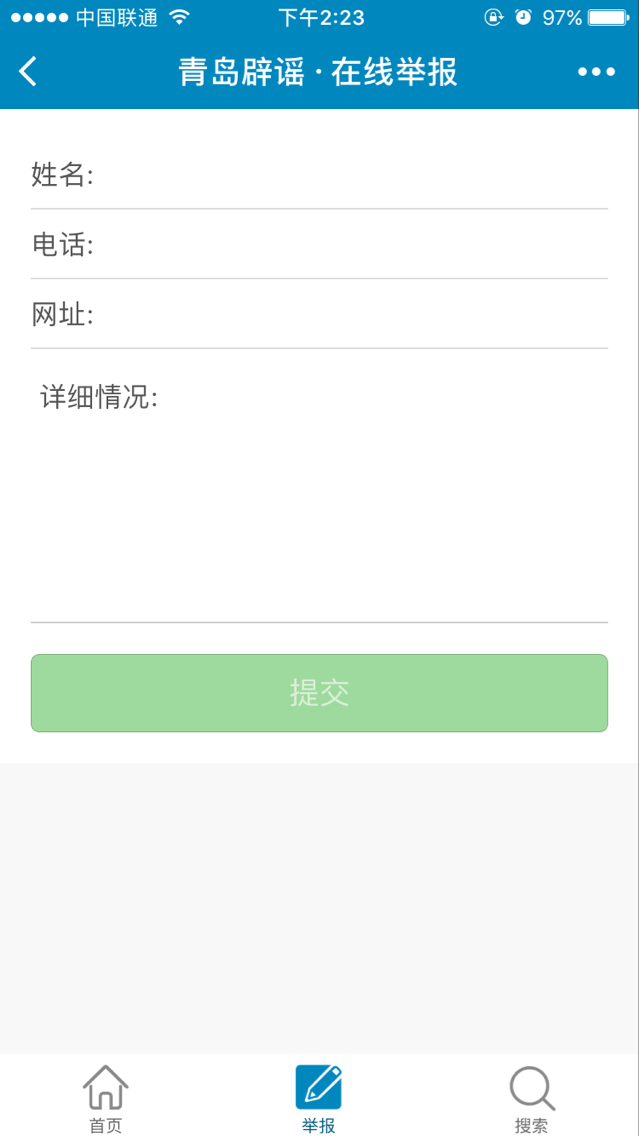Switch to the 首页 home tab
This screenshot has width=639, height=1136.
(x=106, y=1098)
